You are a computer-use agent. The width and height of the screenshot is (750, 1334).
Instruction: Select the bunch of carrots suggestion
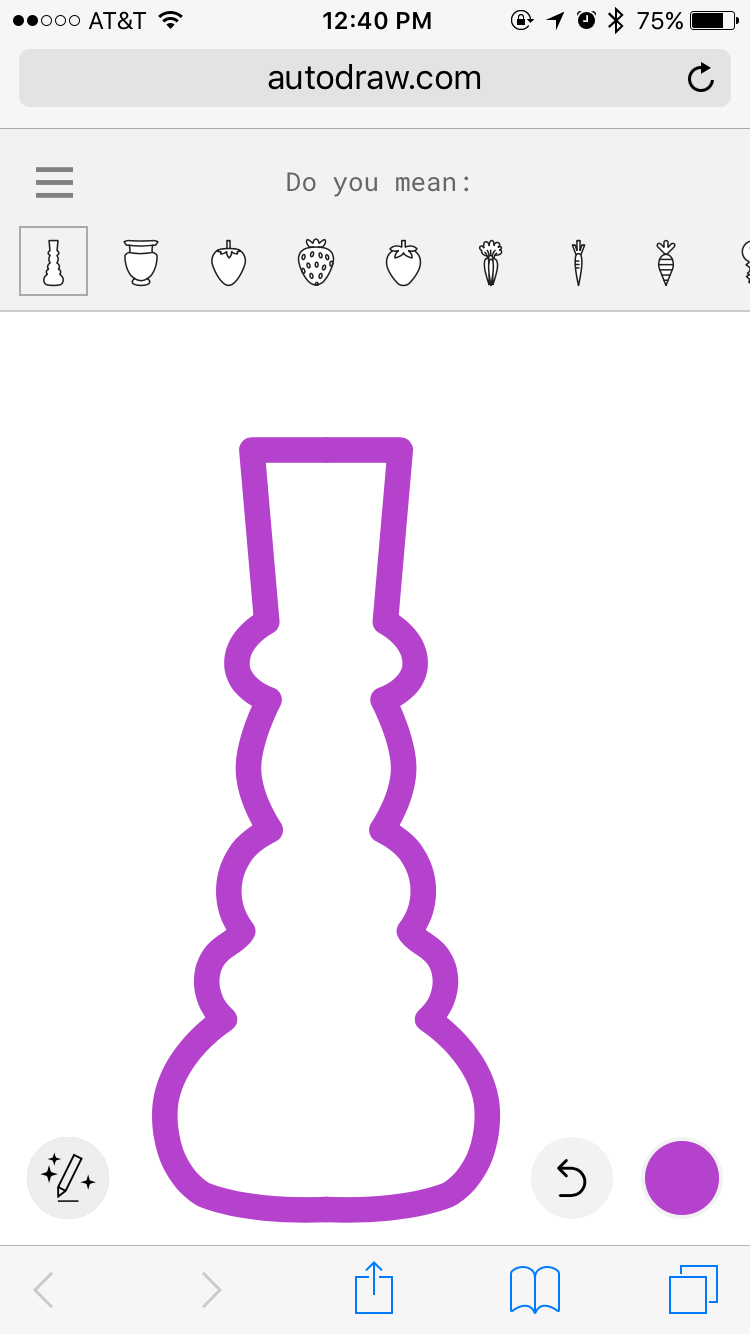tap(490, 263)
